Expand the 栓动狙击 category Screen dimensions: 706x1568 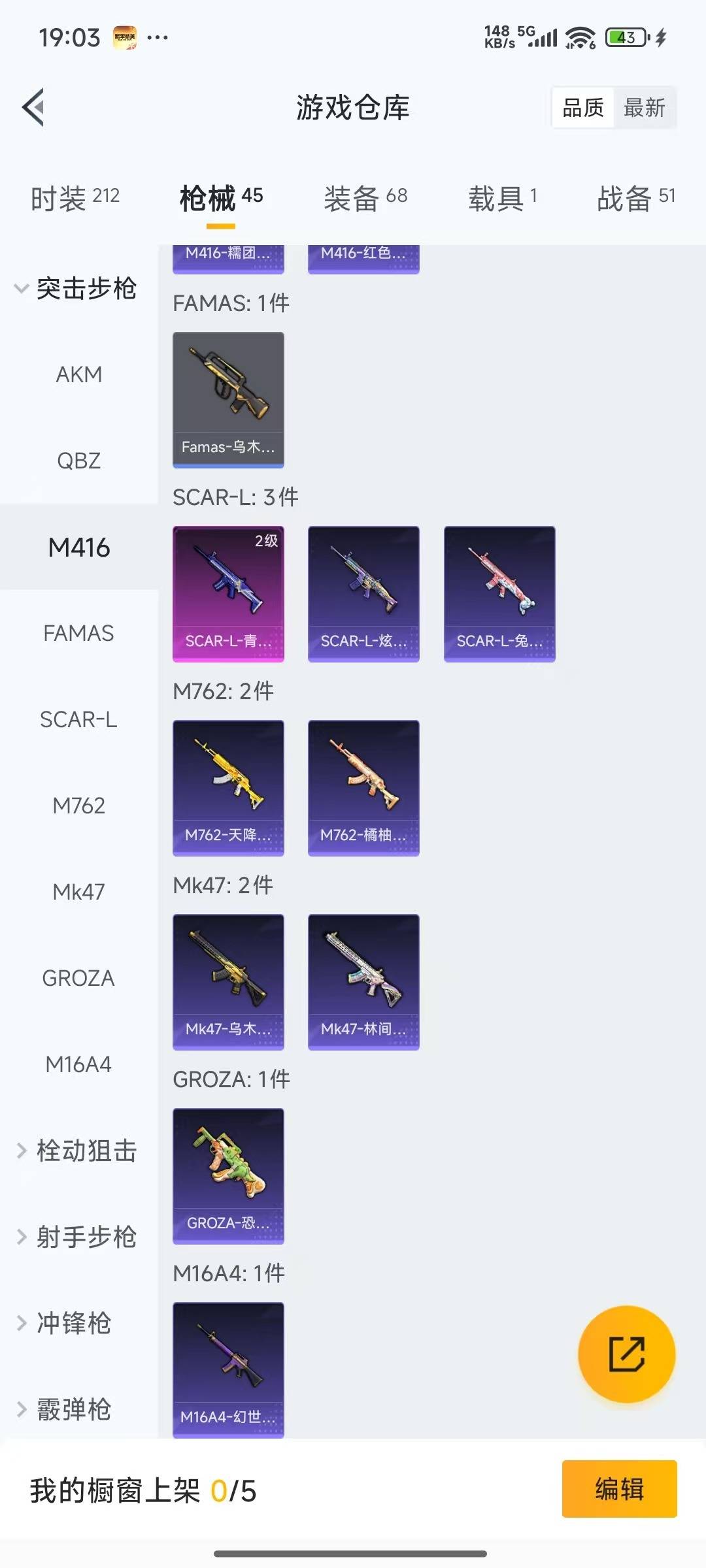76,1151
